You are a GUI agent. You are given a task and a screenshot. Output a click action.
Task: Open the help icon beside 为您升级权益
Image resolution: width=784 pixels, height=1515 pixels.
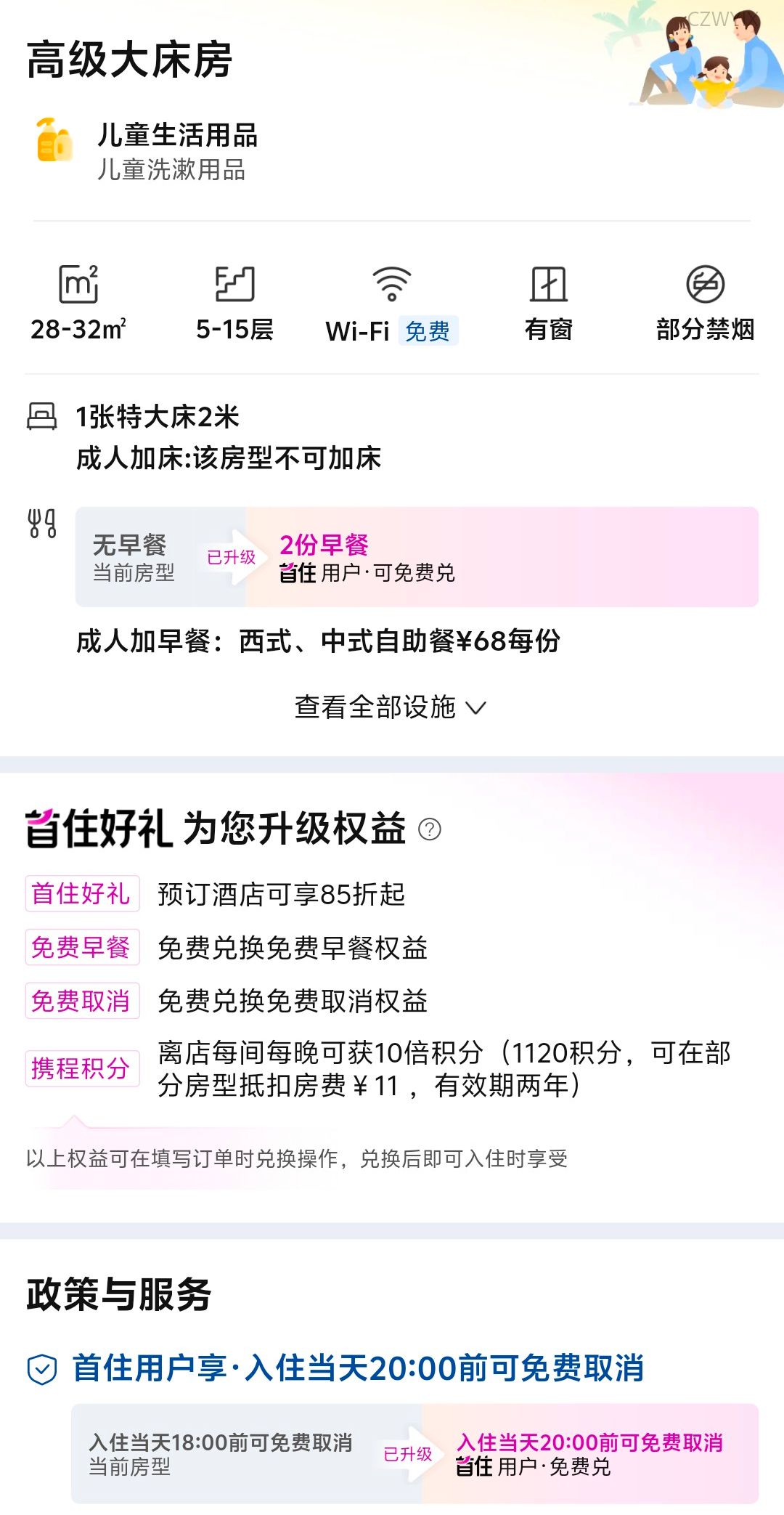click(x=430, y=829)
